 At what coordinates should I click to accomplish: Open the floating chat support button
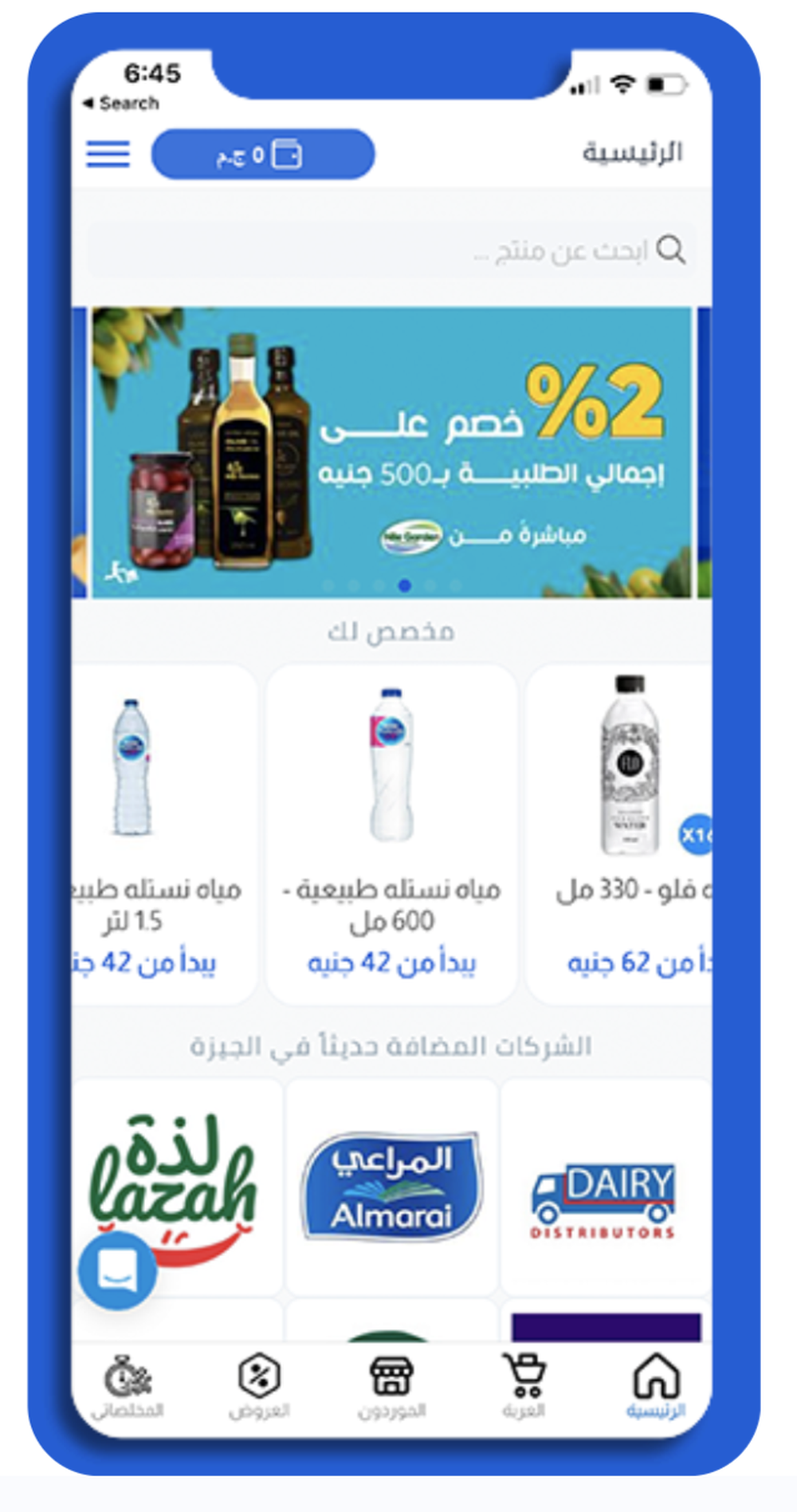point(117,1270)
